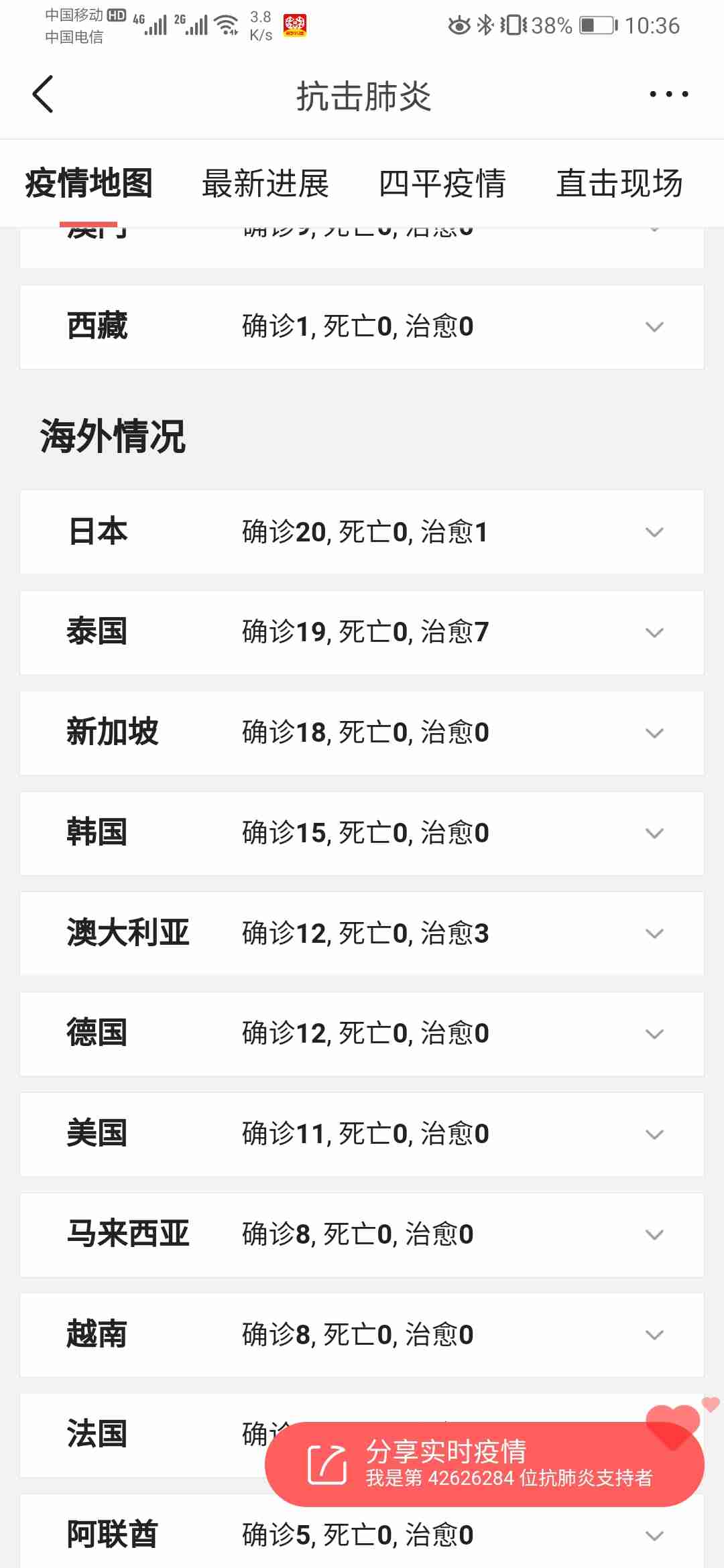Show 马来西亚 case details

[654, 1234]
